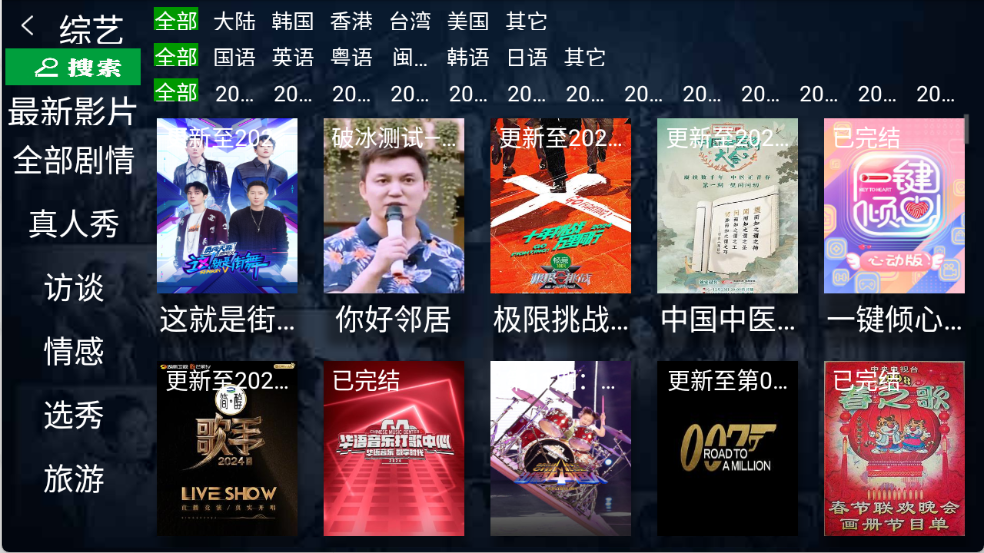Image resolution: width=984 pixels, height=553 pixels.
Task: Open the green 搜索 search button
Action: pos(73,67)
